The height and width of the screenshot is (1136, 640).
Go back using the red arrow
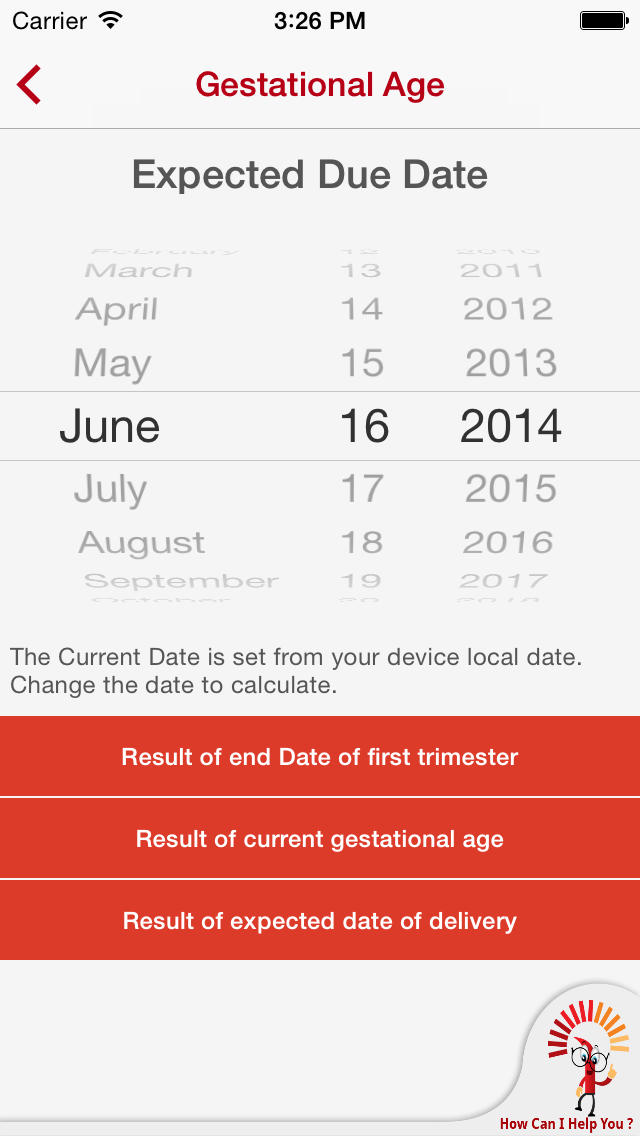point(30,85)
